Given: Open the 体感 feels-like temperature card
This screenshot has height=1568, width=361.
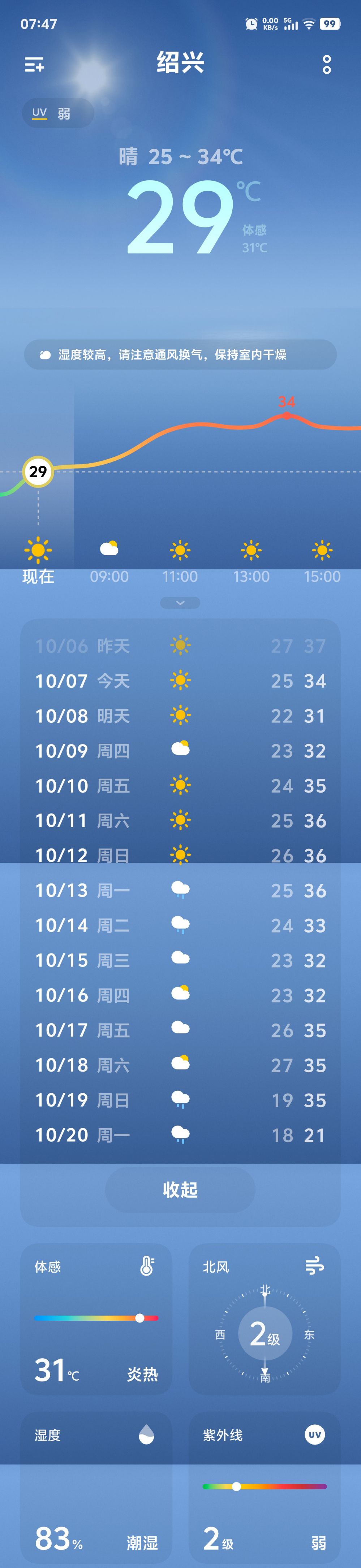Looking at the screenshot, I should (96, 1318).
